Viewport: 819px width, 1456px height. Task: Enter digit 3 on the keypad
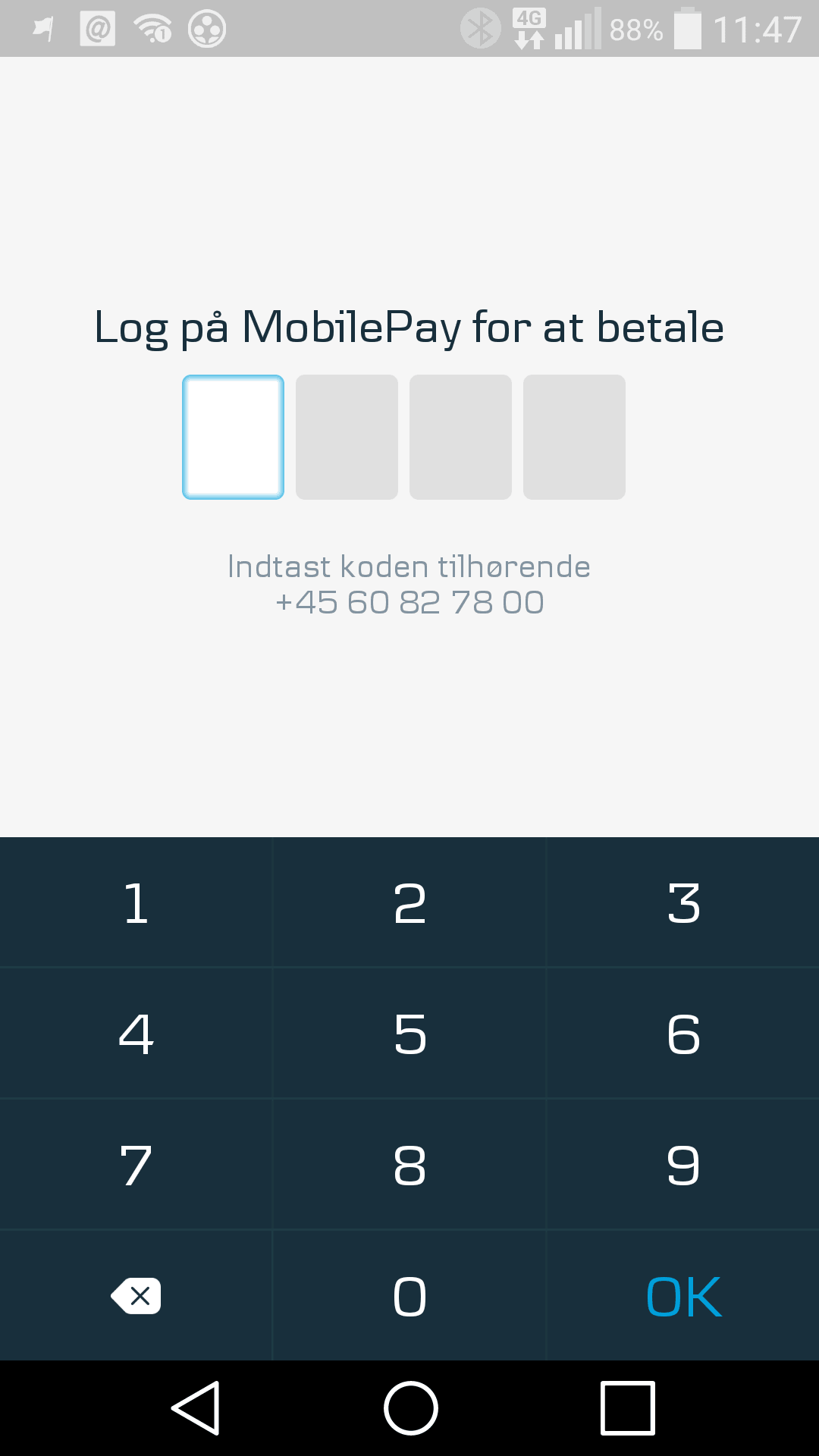(x=683, y=902)
